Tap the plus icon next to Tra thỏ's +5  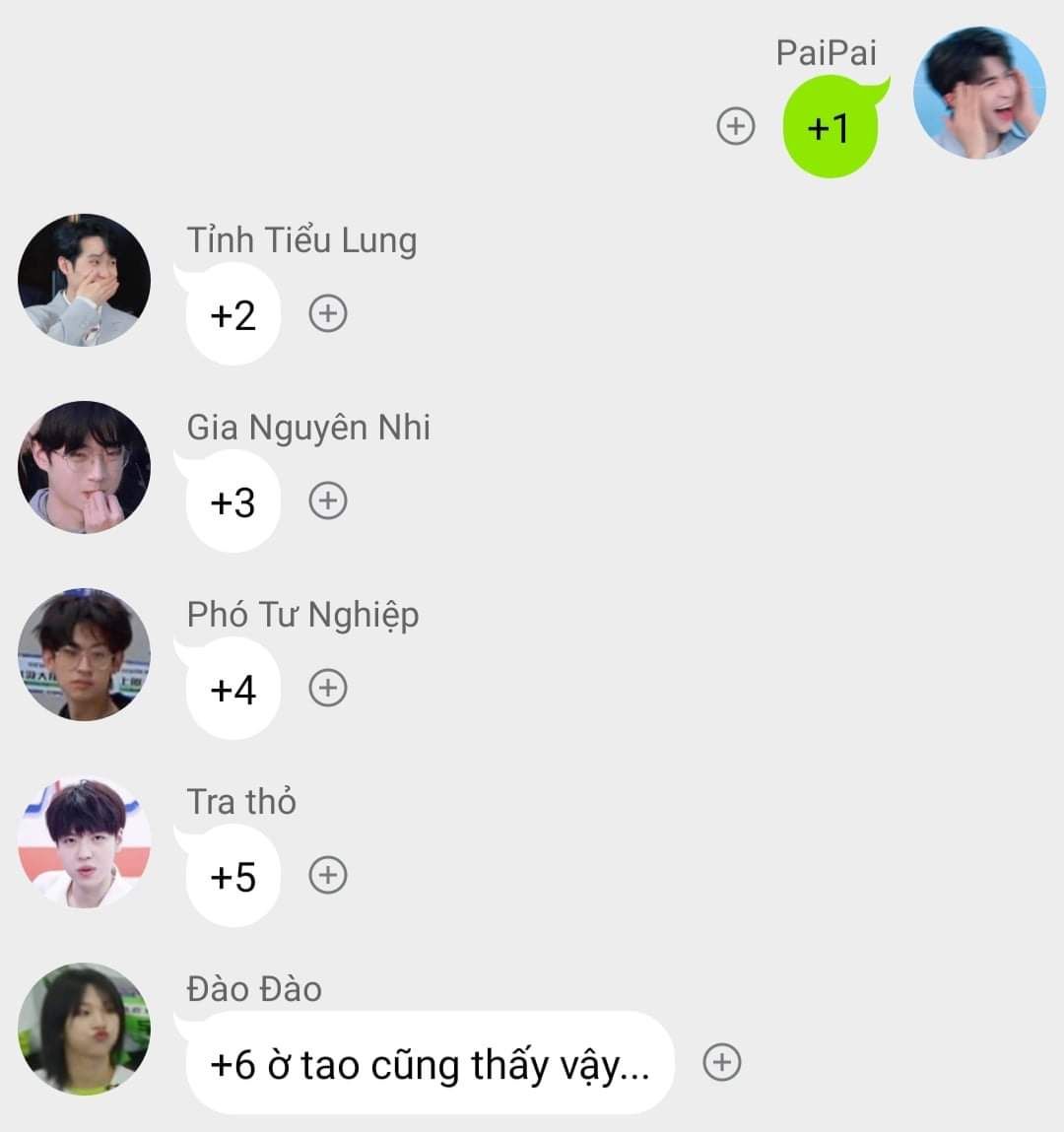click(x=328, y=875)
